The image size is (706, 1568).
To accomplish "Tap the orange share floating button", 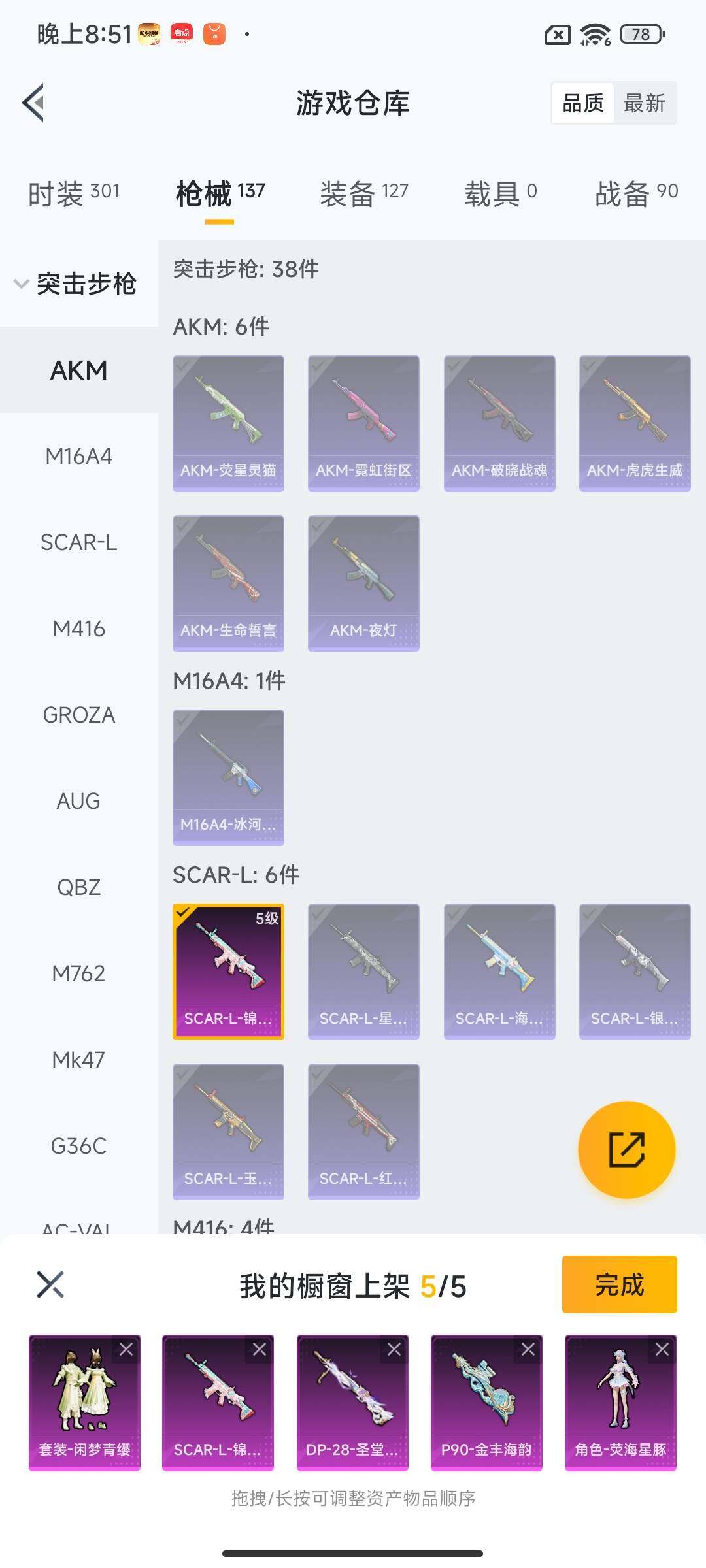I will [x=626, y=1149].
